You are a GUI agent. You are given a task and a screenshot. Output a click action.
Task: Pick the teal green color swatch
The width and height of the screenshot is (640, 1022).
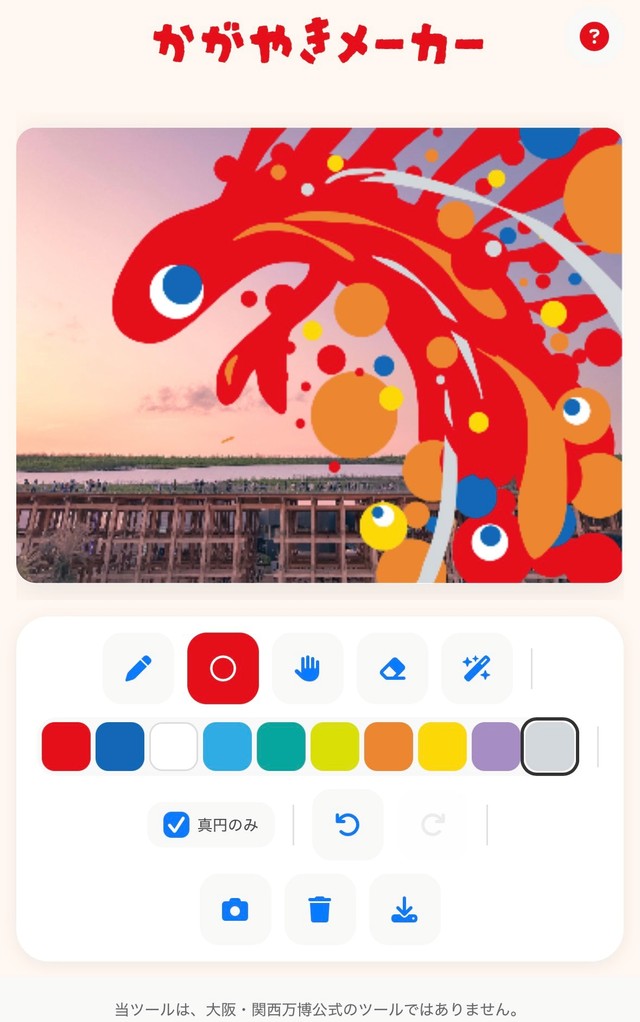point(281,747)
